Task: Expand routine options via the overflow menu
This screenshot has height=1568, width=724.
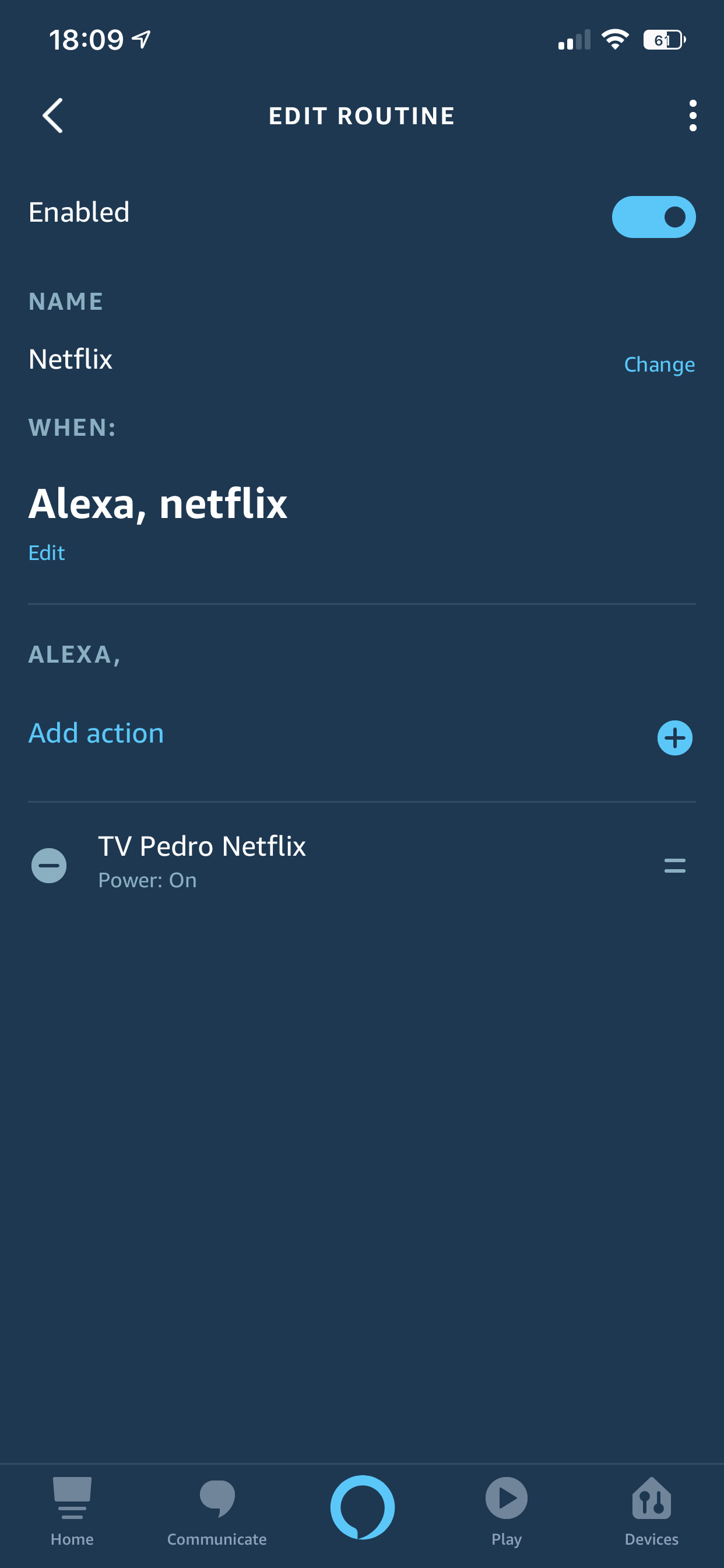Action: coord(693,116)
